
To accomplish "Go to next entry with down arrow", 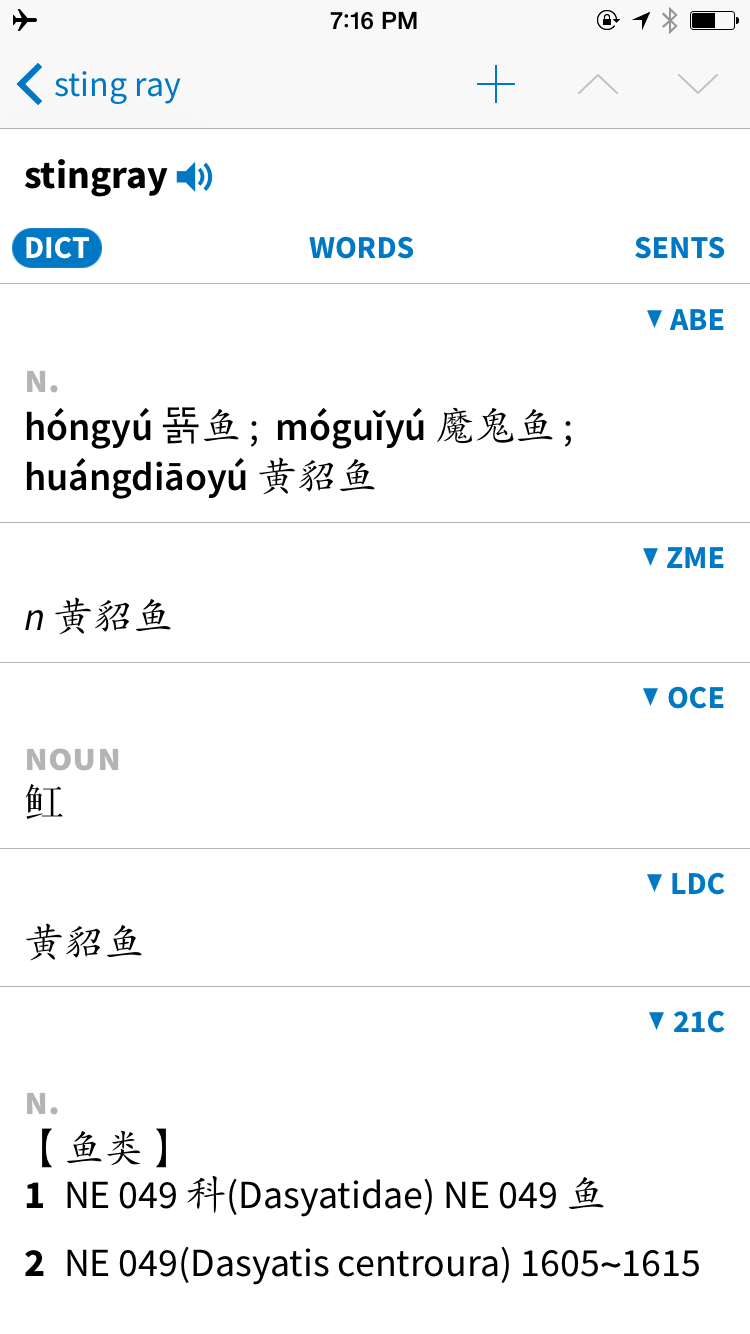I will tap(698, 85).
